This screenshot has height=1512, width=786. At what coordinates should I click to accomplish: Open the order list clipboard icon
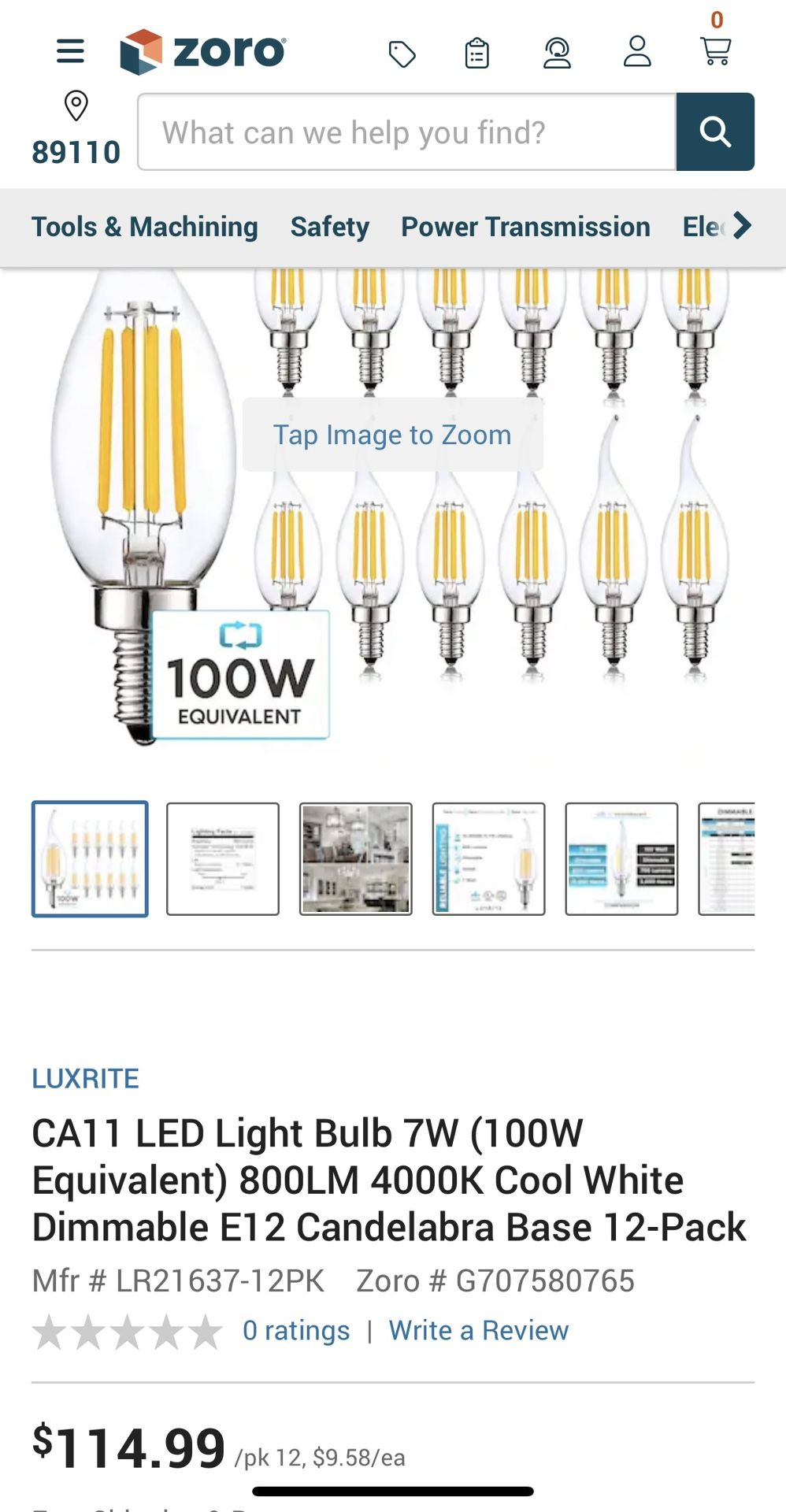[x=476, y=54]
